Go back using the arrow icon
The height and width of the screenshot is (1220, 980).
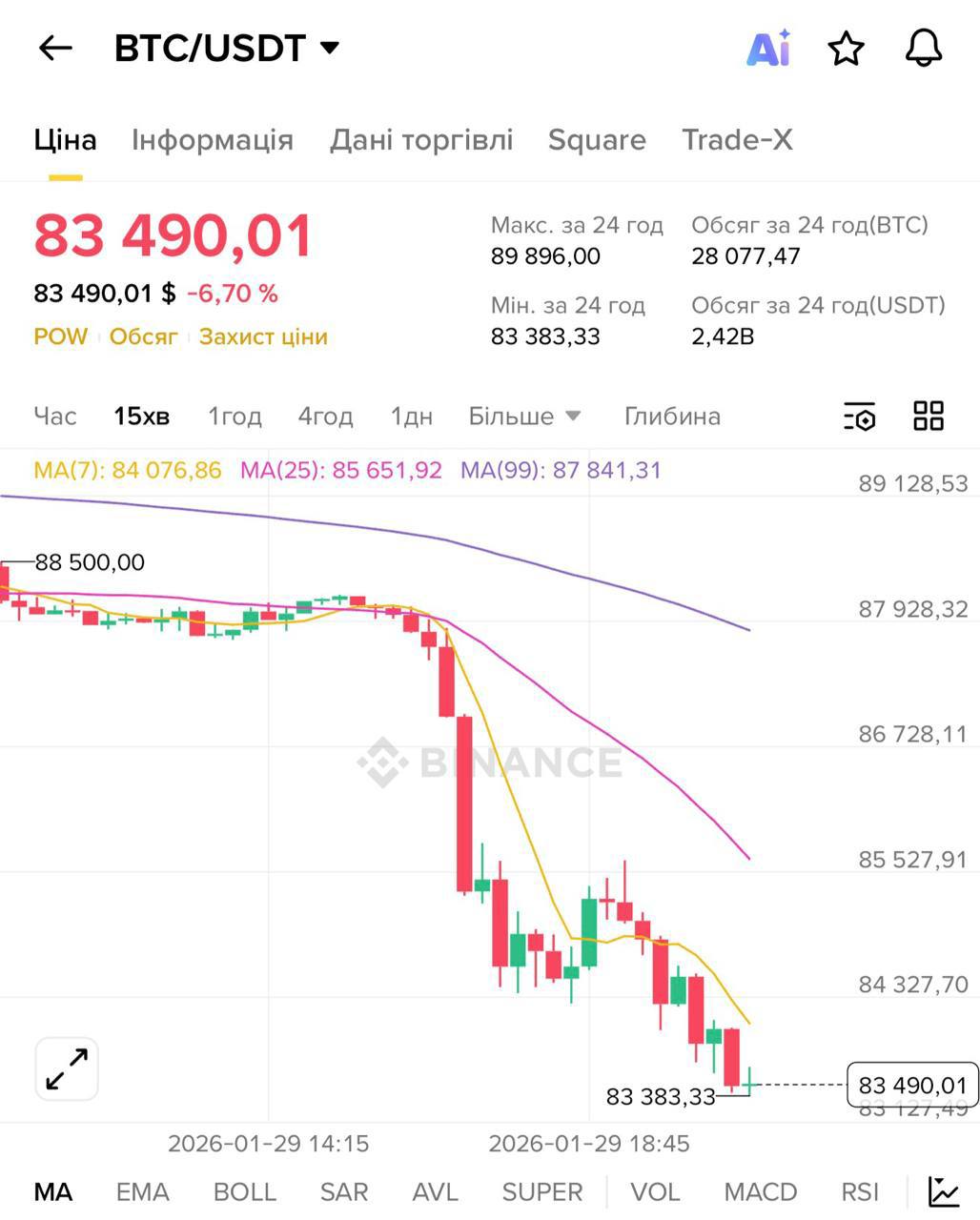tap(55, 48)
